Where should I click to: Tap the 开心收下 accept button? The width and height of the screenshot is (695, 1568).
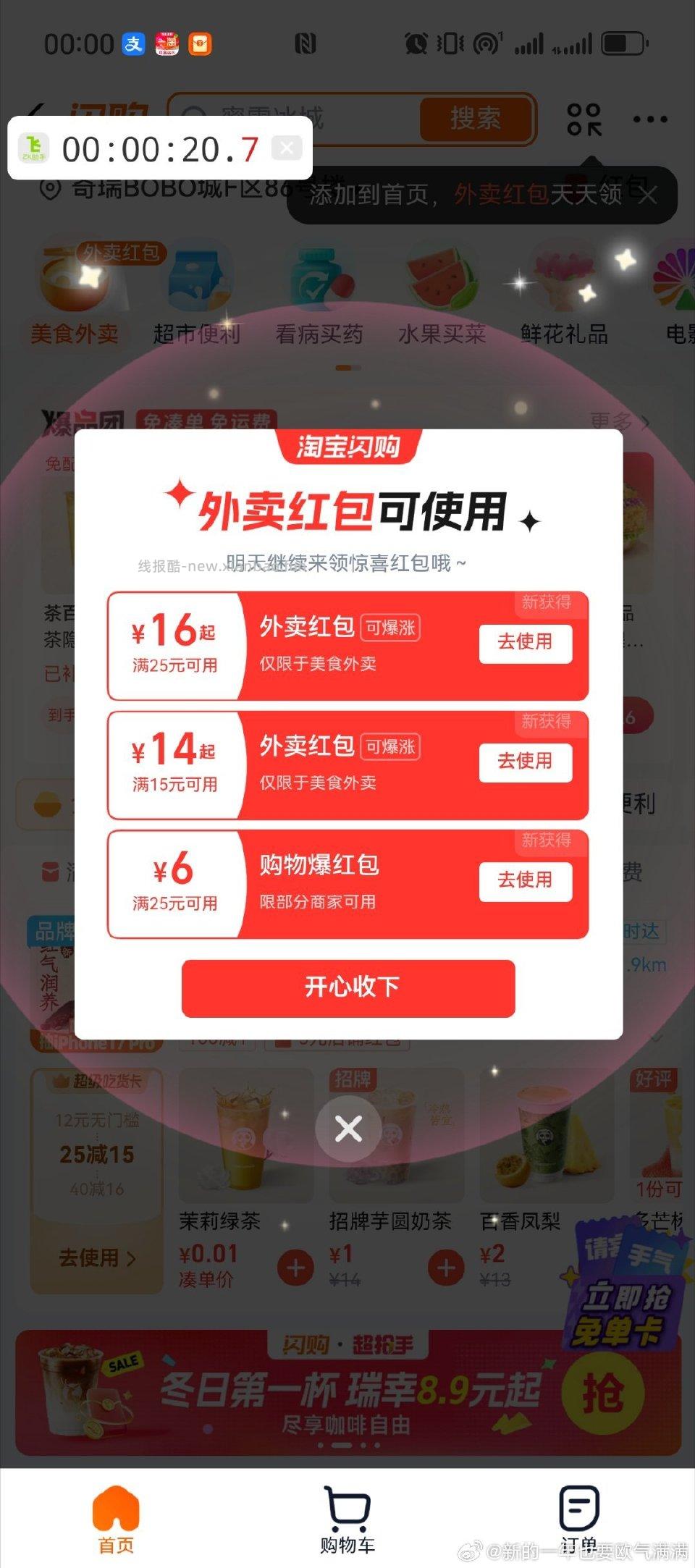(347, 988)
